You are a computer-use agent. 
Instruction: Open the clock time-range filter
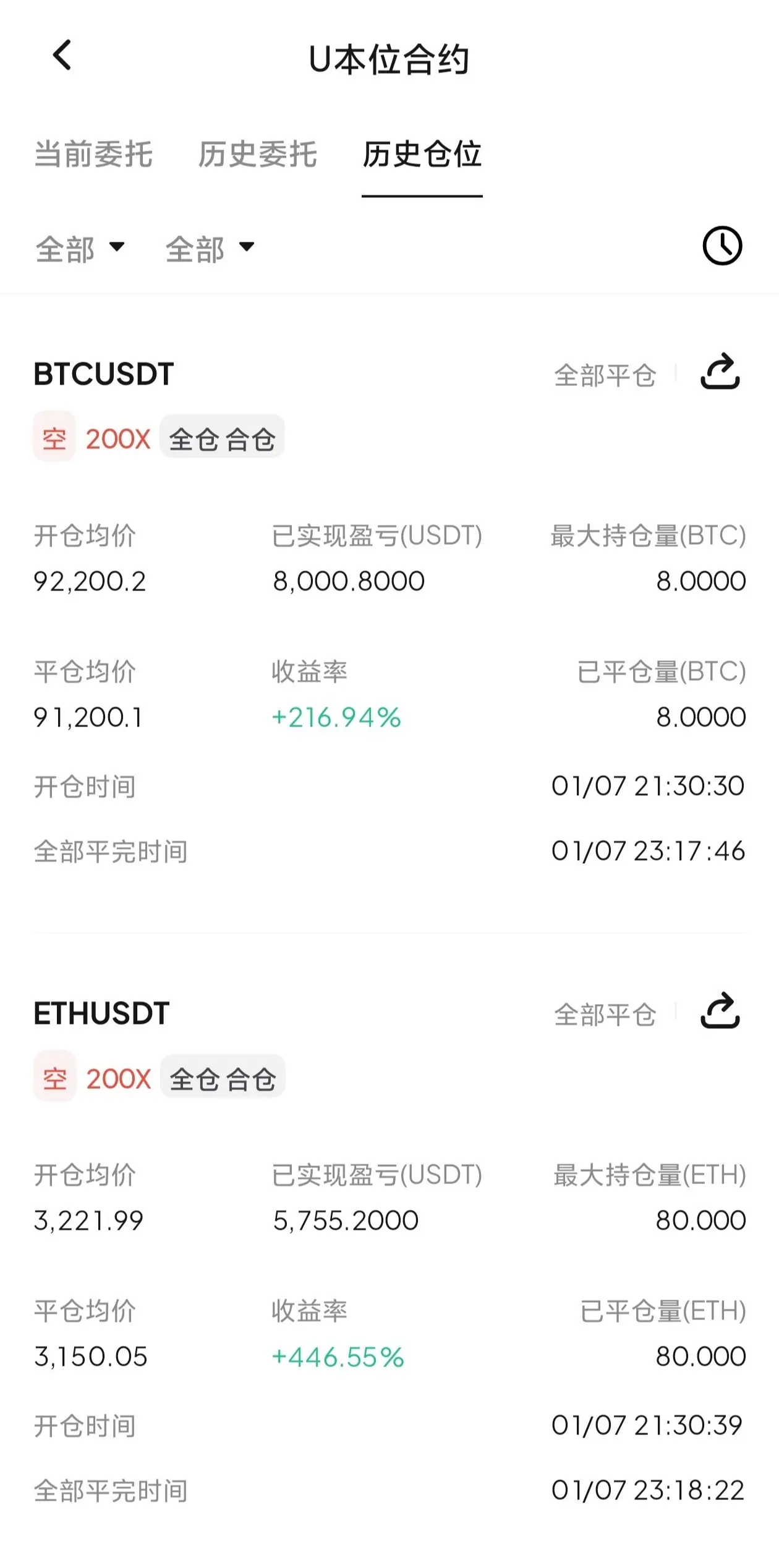click(722, 246)
